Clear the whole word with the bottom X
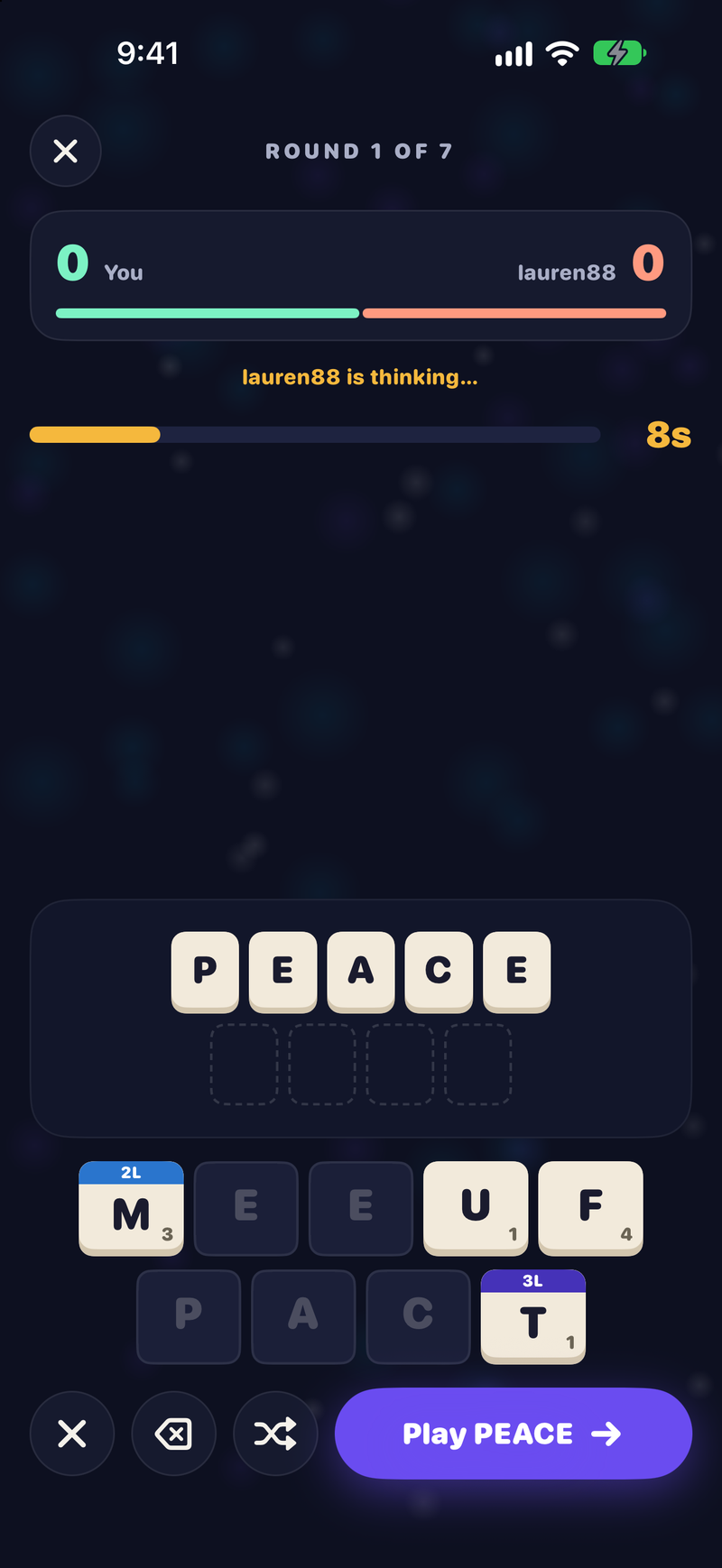 (72, 1434)
